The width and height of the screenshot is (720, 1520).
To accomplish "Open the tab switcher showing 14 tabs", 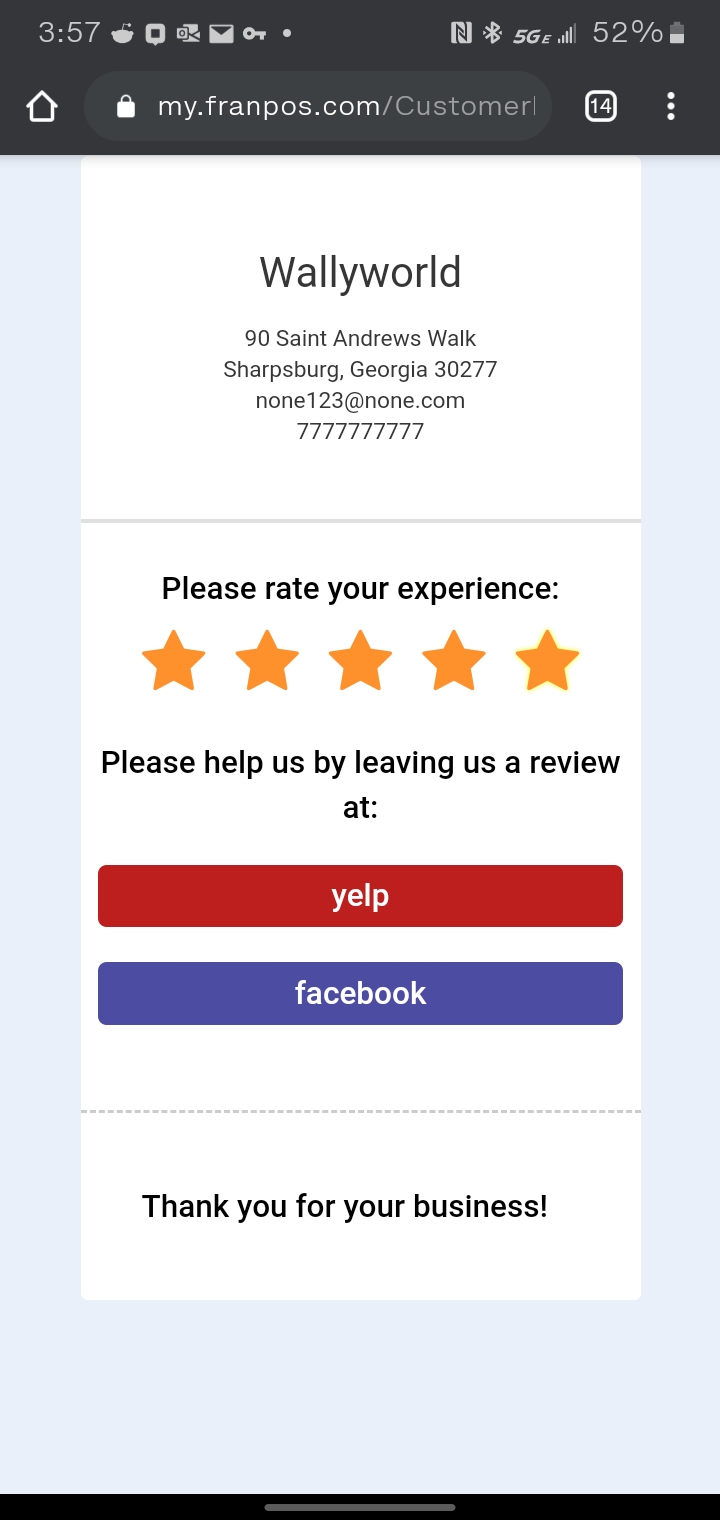I will pos(600,106).
